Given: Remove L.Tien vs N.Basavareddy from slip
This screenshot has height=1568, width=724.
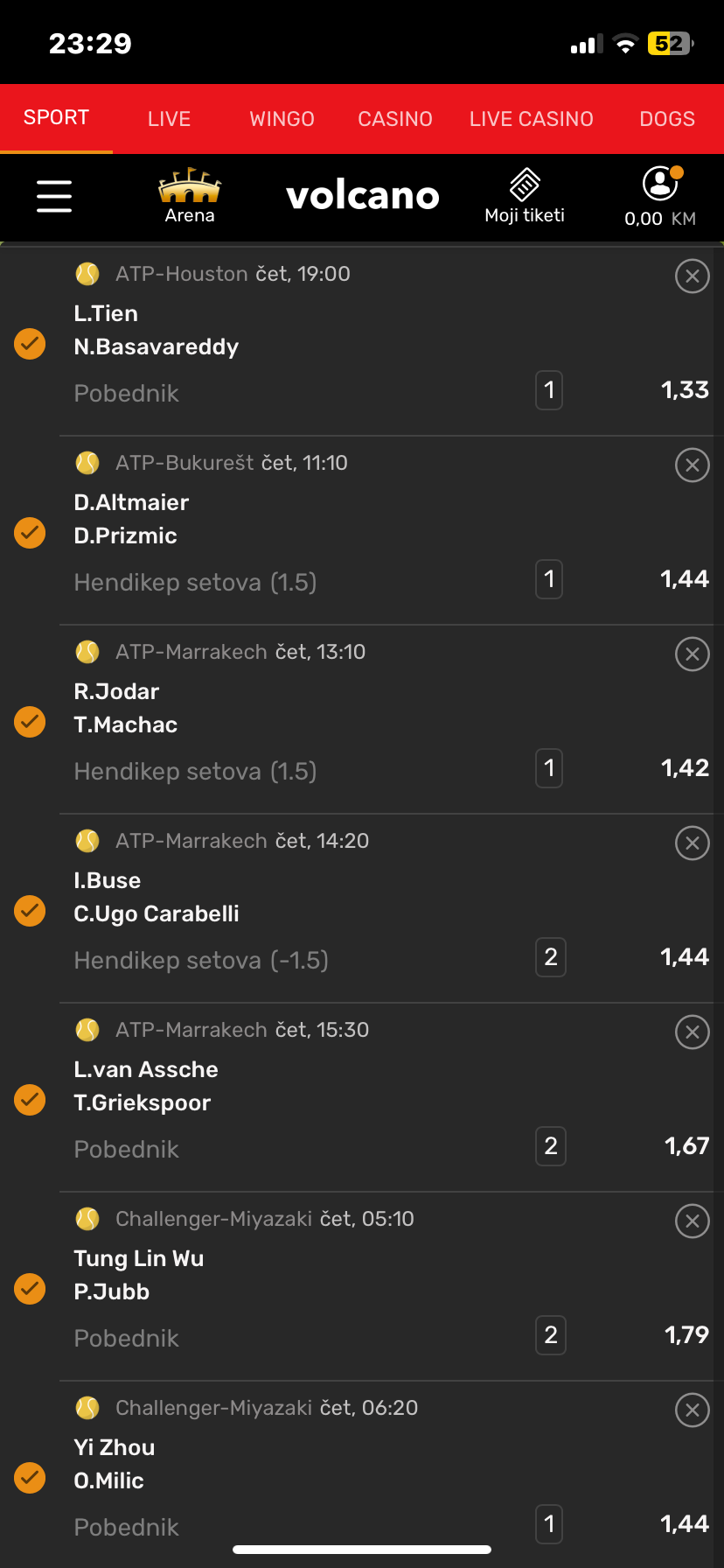Looking at the screenshot, I should click(692, 276).
